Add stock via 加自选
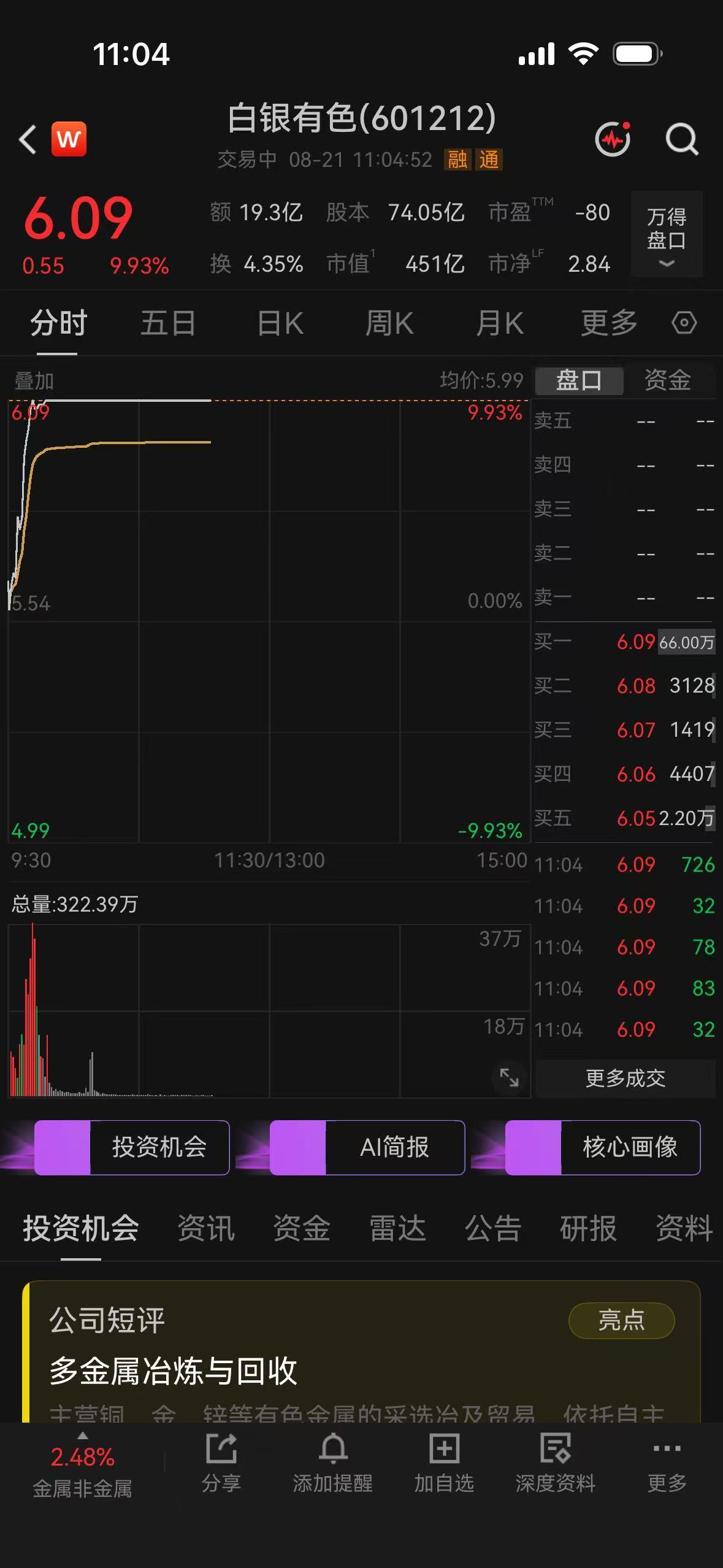The height and width of the screenshot is (1568, 723). click(444, 1463)
